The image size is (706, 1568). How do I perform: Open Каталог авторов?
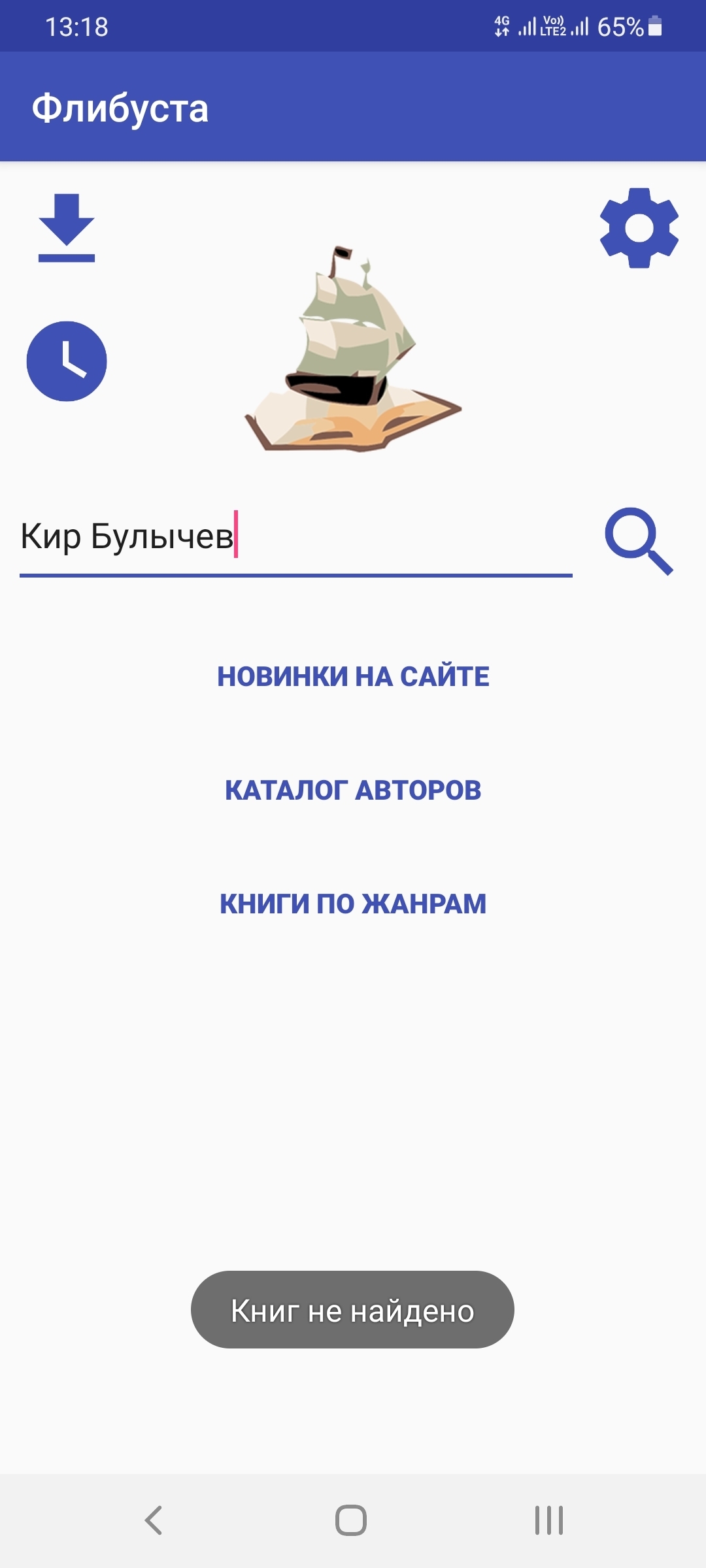353,791
